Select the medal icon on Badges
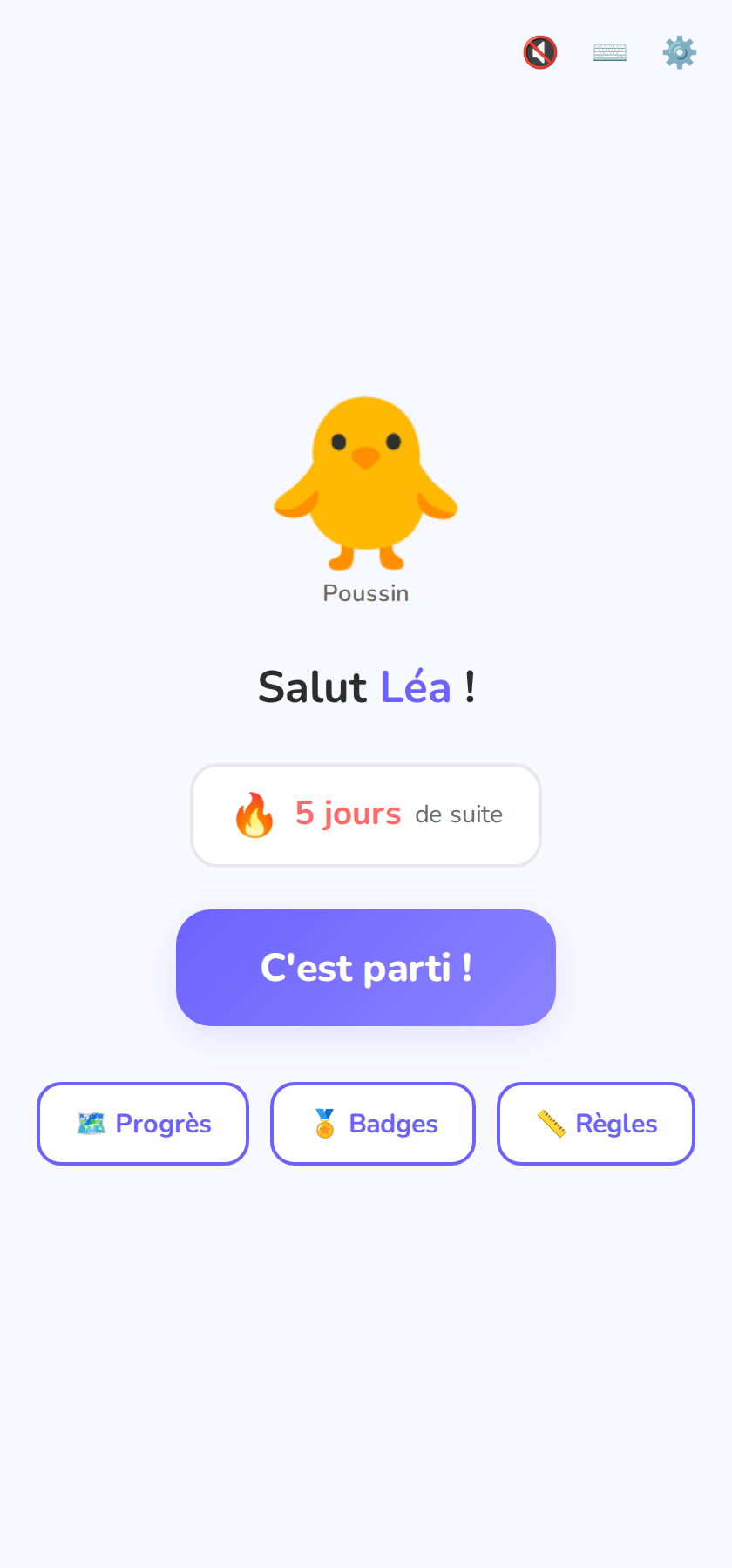Screen dimensions: 732x1568 pyautogui.click(x=326, y=1124)
